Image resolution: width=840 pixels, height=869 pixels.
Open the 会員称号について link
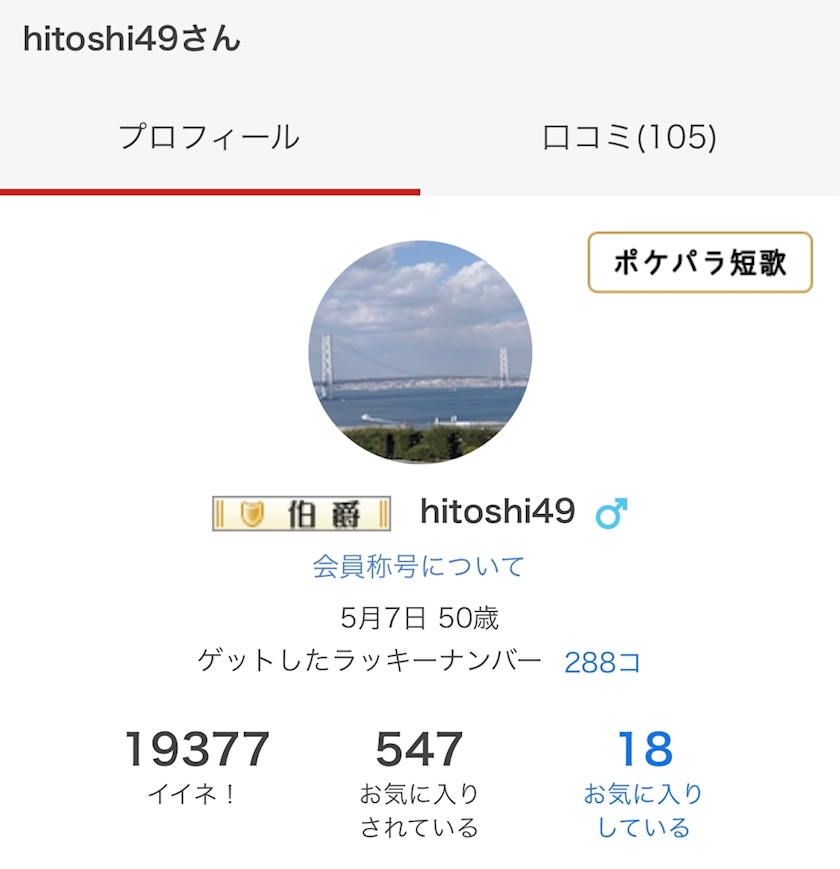[x=418, y=567]
